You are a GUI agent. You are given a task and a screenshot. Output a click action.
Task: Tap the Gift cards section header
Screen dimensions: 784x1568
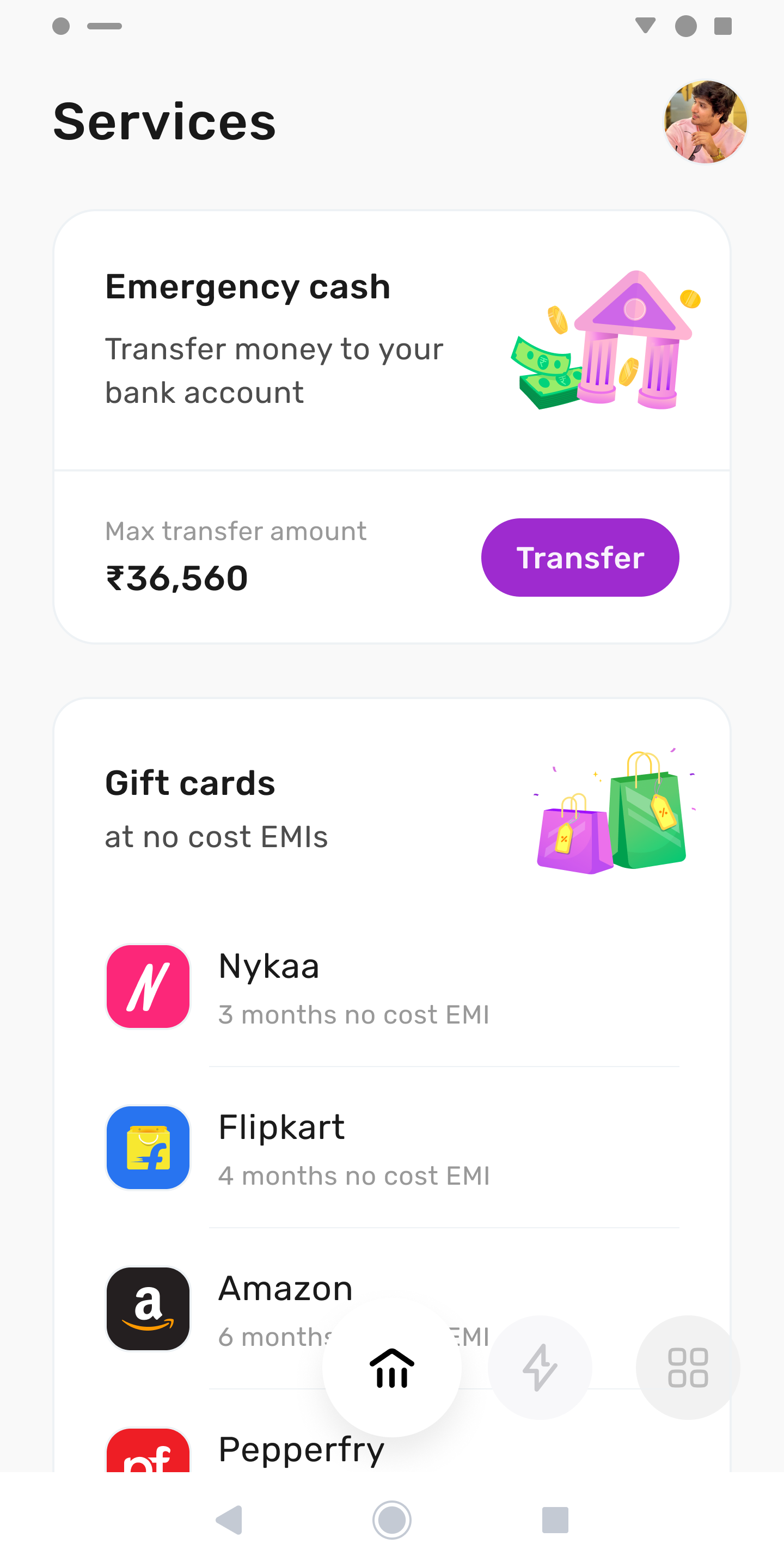190,784
